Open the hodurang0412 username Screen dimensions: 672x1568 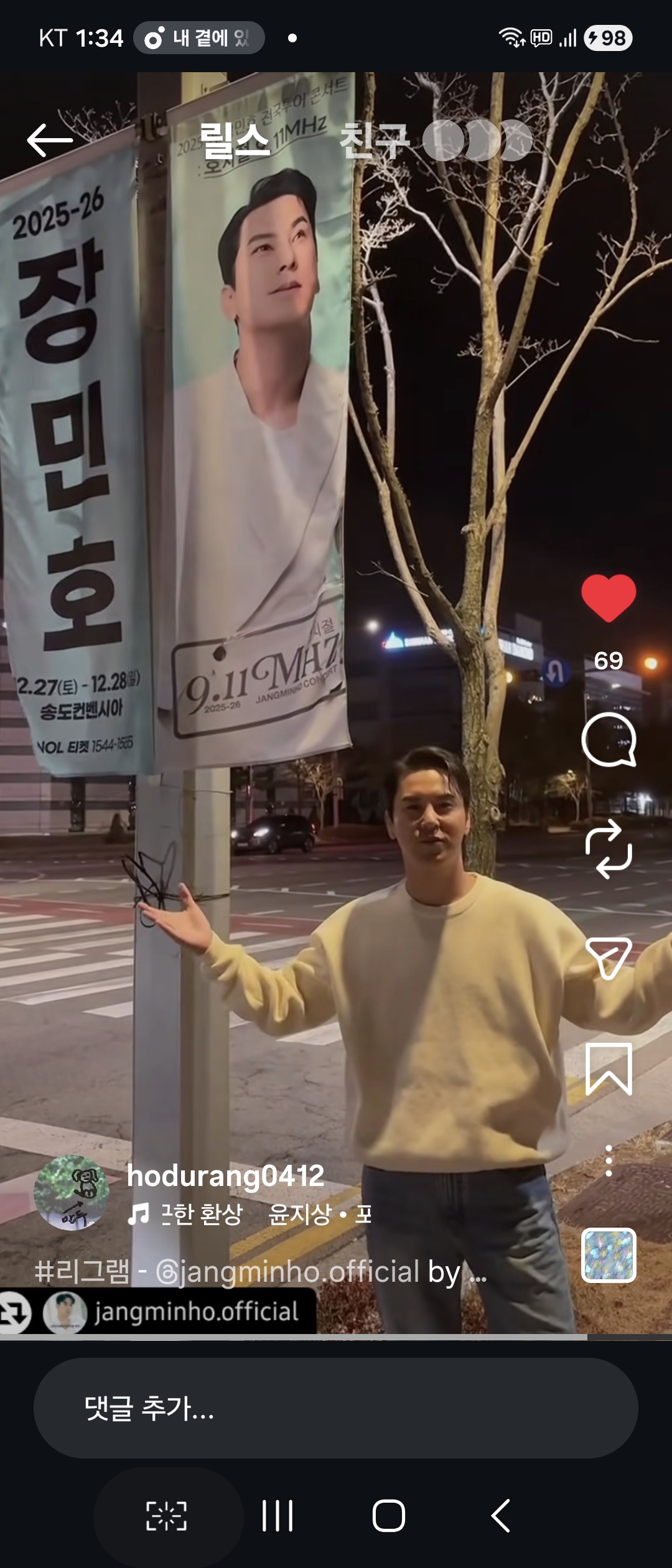pos(225,1175)
